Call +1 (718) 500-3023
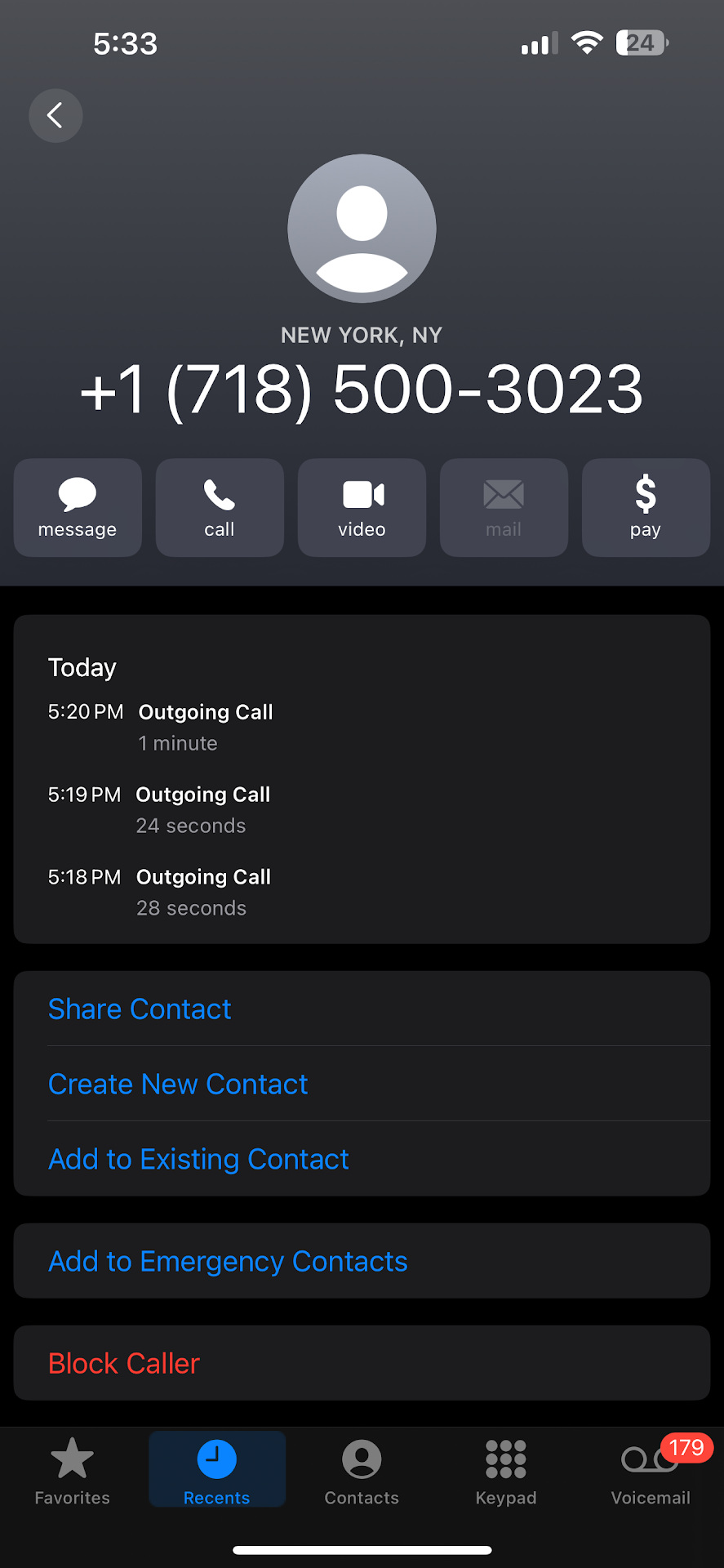Viewport: 724px width, 1568px height. (x=220, y=507)
